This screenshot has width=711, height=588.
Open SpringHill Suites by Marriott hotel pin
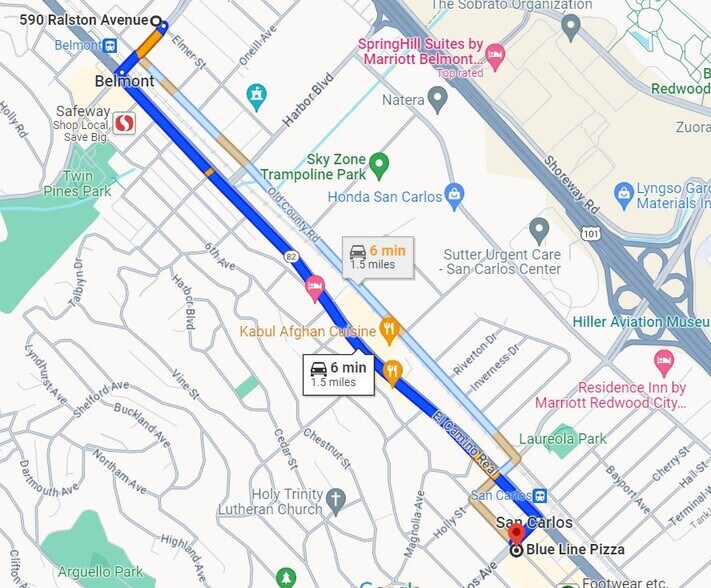495,54
